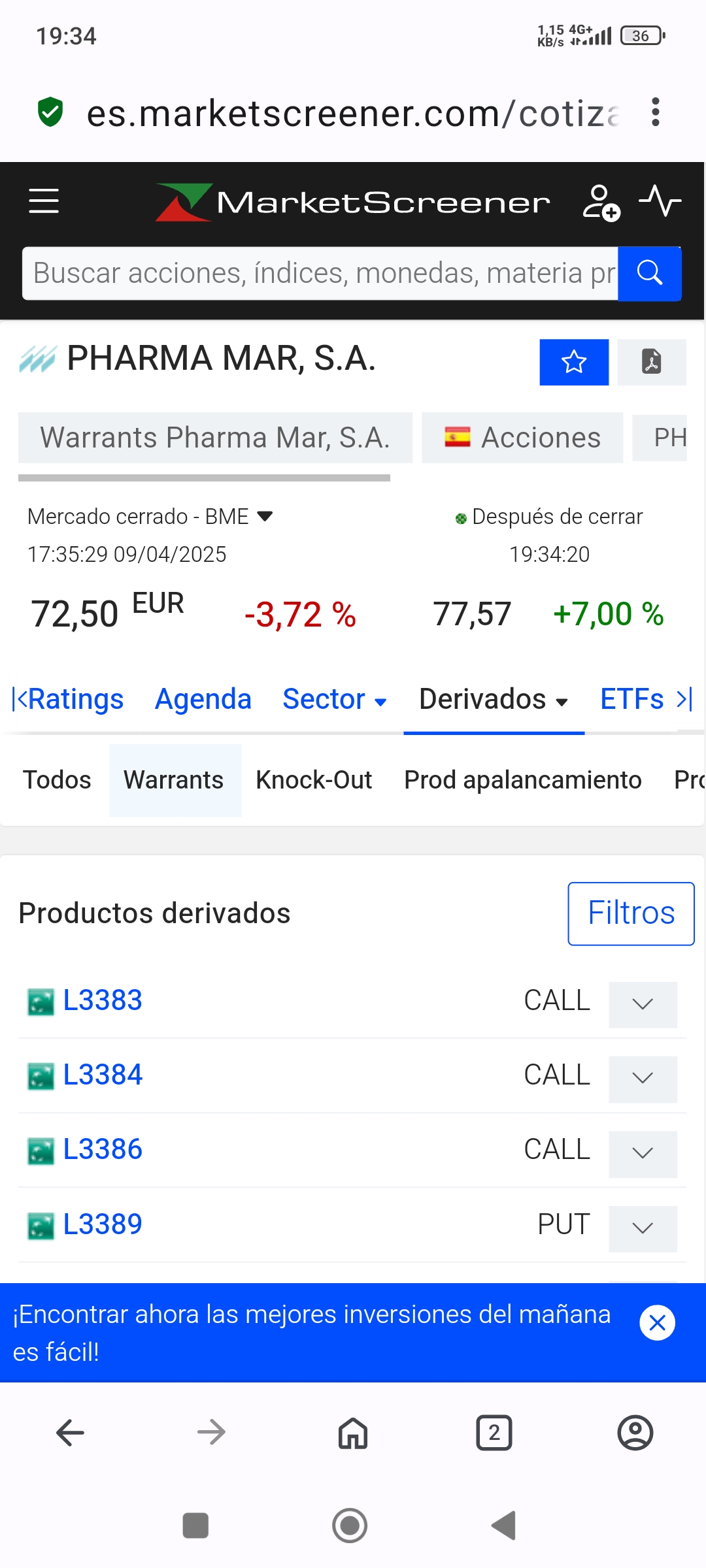Tap the blue search magnifier button
This screenshot has height=1568, width=706.
point(649,273)
